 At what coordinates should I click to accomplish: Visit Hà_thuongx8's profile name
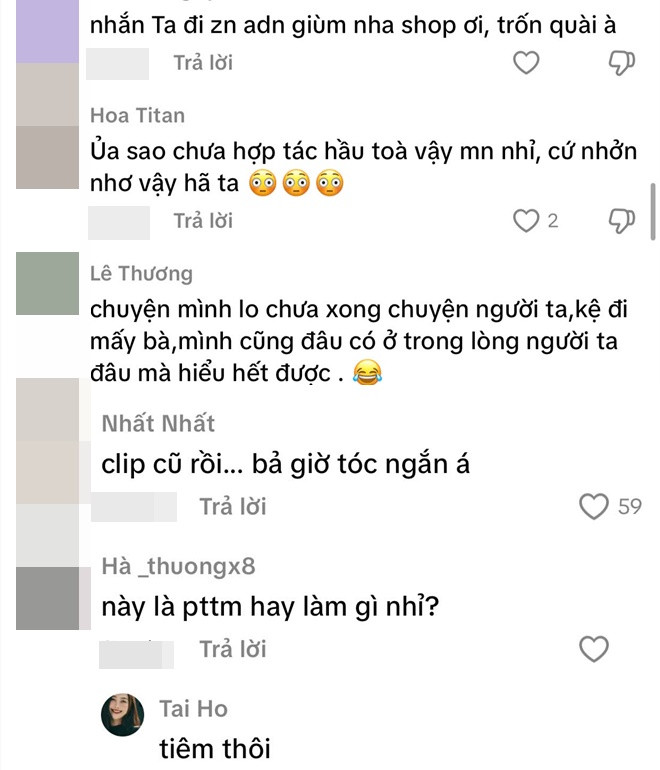click(x=178, y=566)
